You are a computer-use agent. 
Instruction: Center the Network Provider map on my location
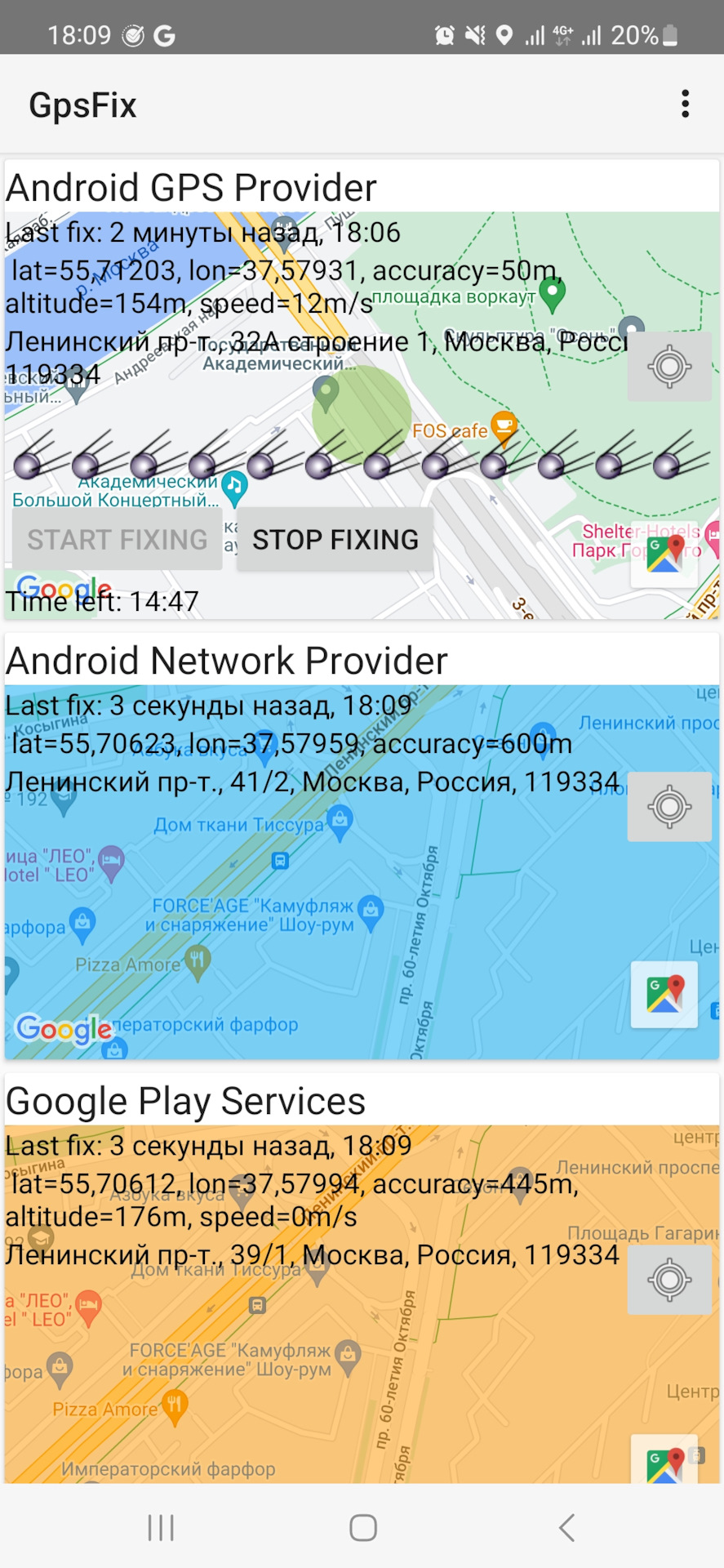click(x=669, y=807)
